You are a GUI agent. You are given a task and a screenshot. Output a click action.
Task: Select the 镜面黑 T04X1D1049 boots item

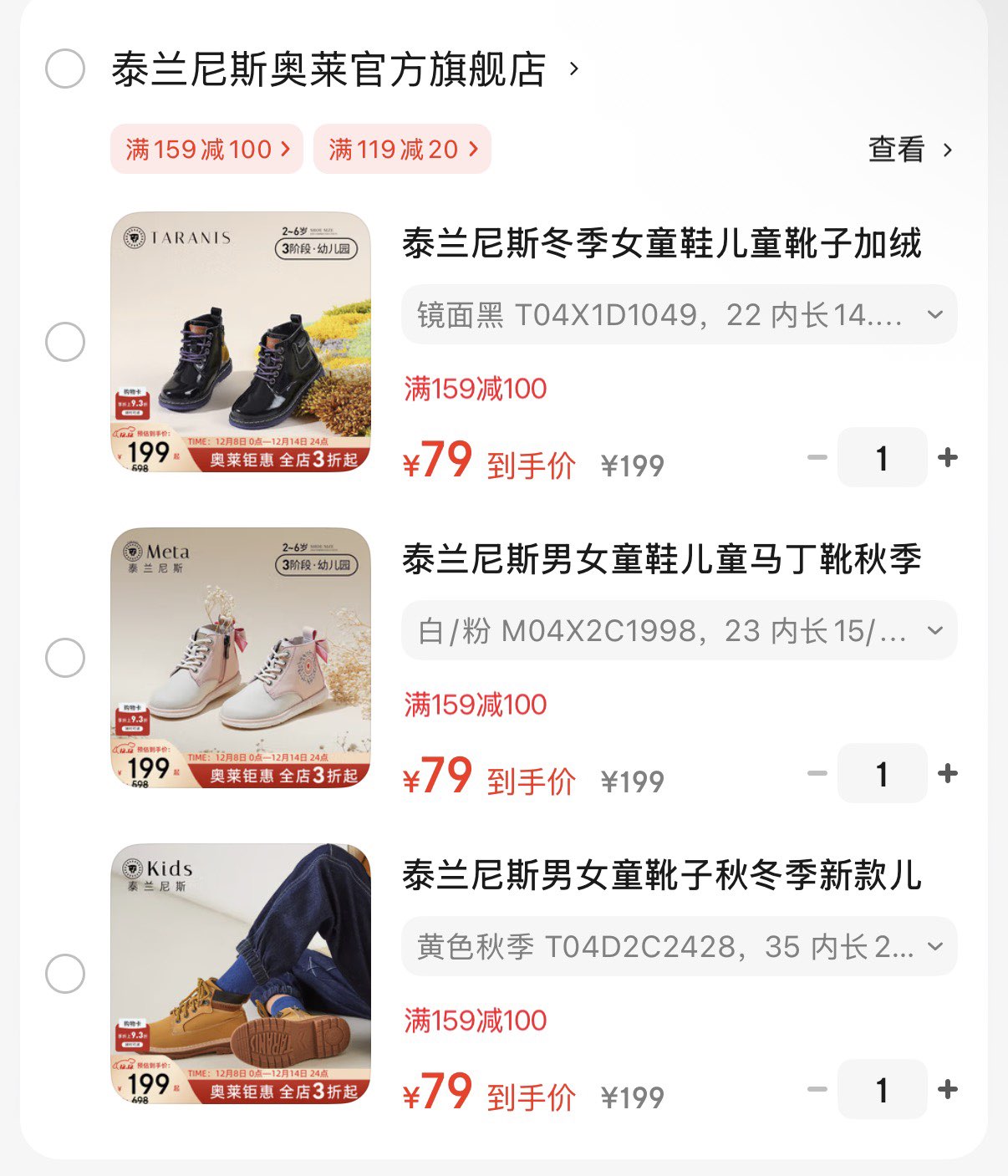click(x=65, y=342)
